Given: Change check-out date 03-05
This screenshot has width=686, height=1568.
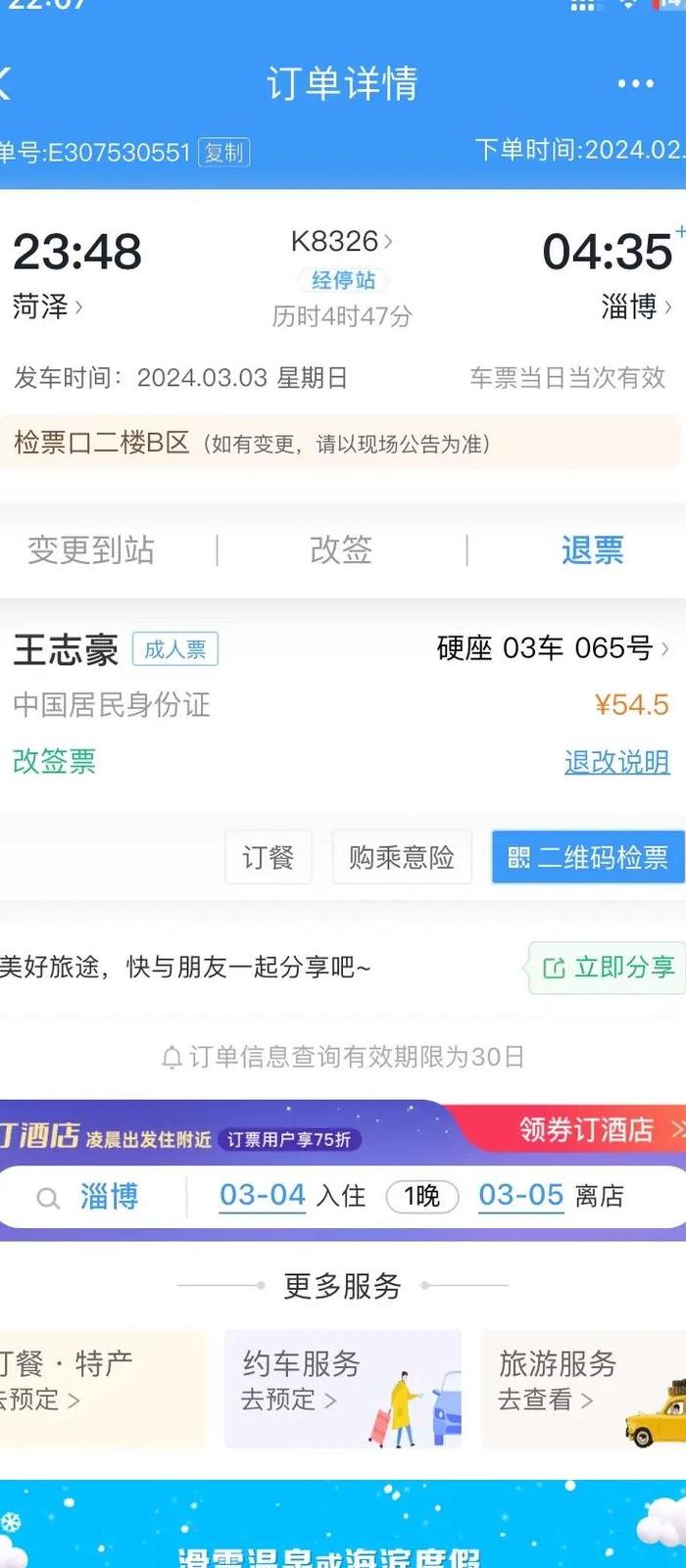Looking at the screenshot, I should tap(521, 1196).
